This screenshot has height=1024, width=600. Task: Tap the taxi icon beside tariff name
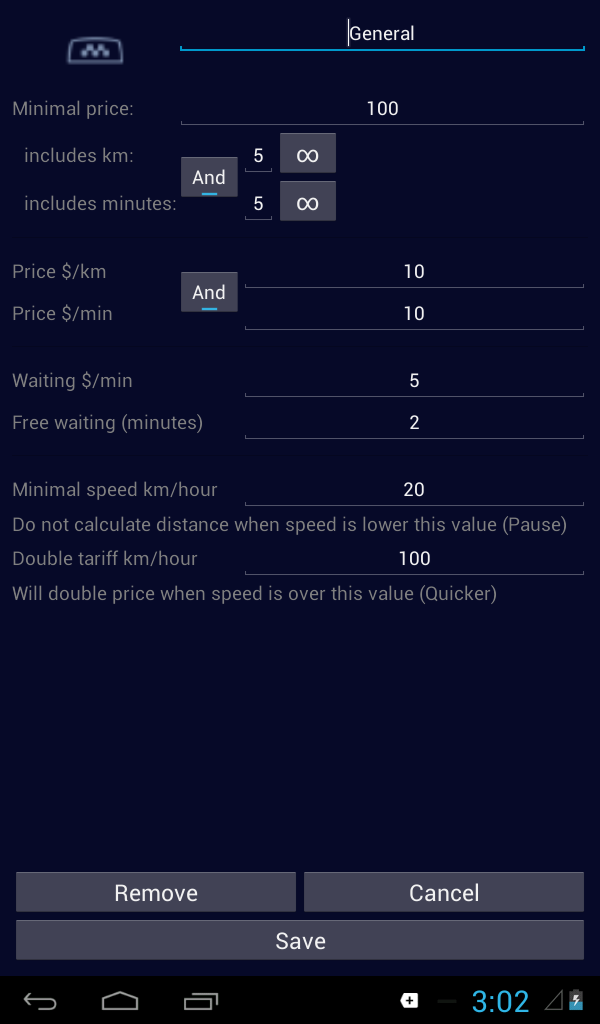tap(95, 50)
